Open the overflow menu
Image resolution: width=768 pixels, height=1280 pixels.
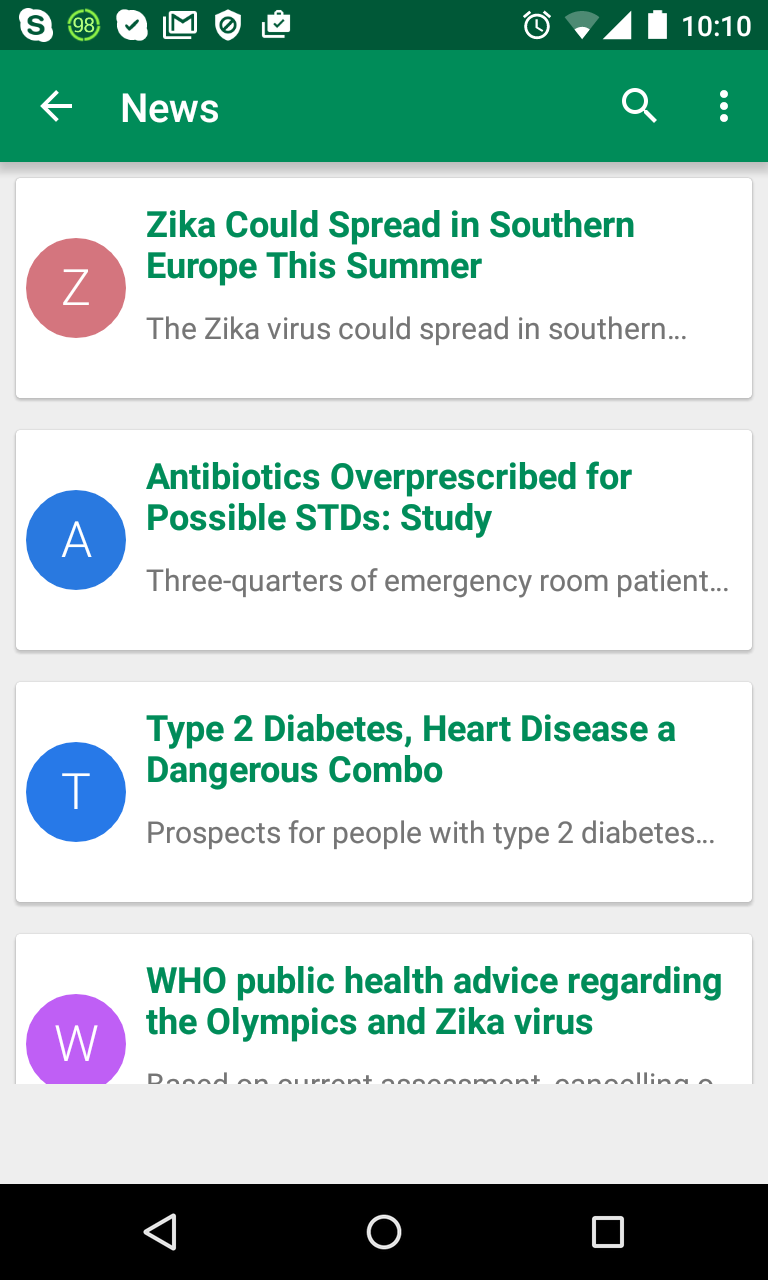click(723, 106)
